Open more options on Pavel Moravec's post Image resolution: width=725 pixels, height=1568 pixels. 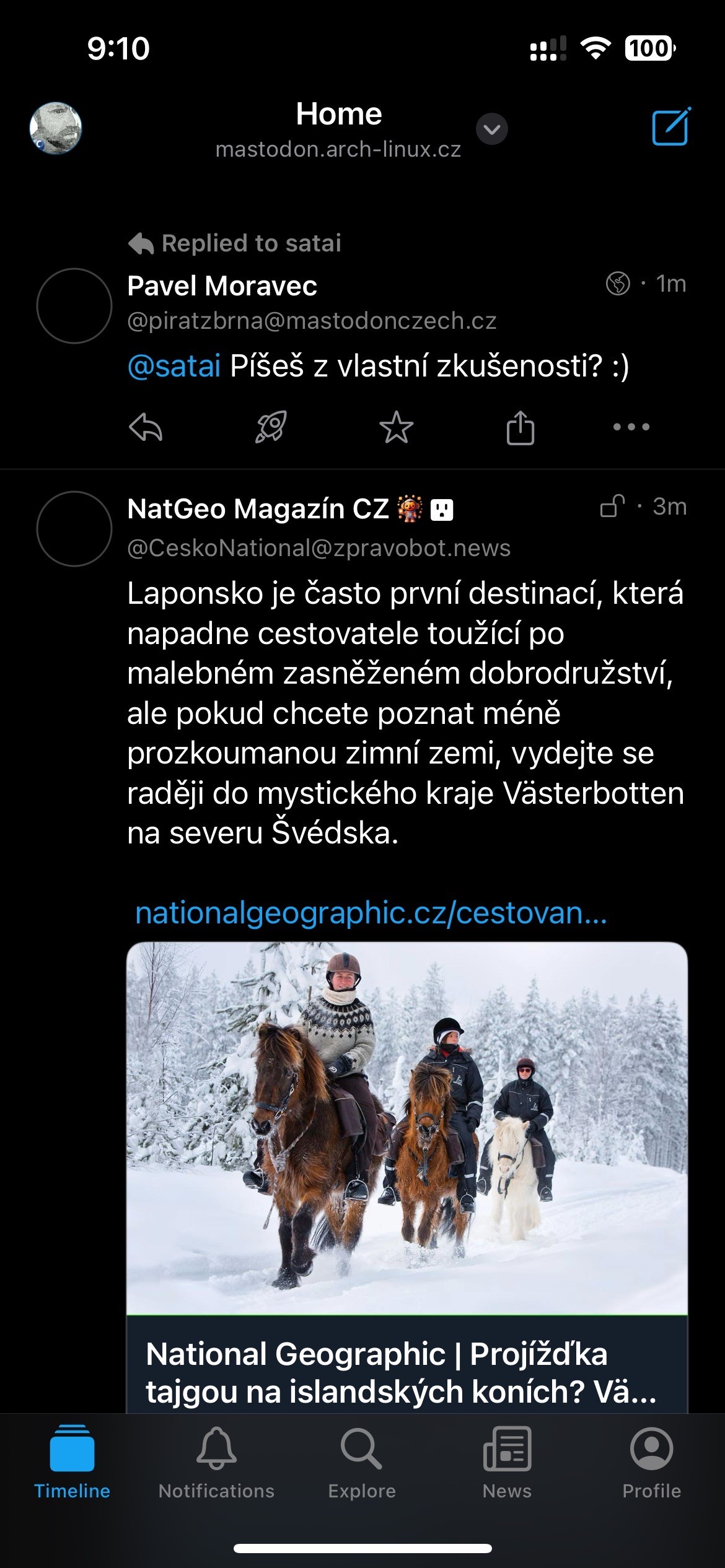pos(631,427)
